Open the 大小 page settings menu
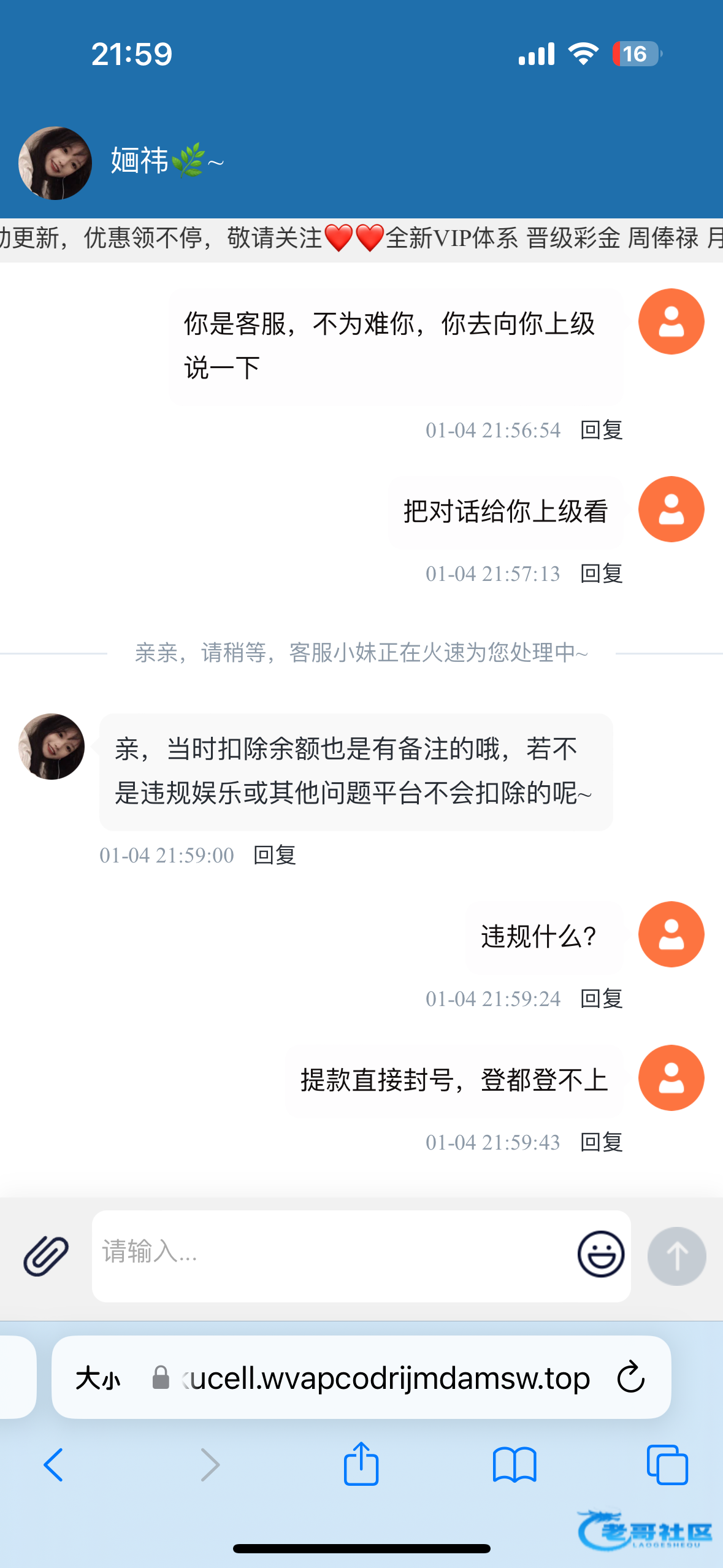Screen dimensions: 723x1568 [98, 1378]
